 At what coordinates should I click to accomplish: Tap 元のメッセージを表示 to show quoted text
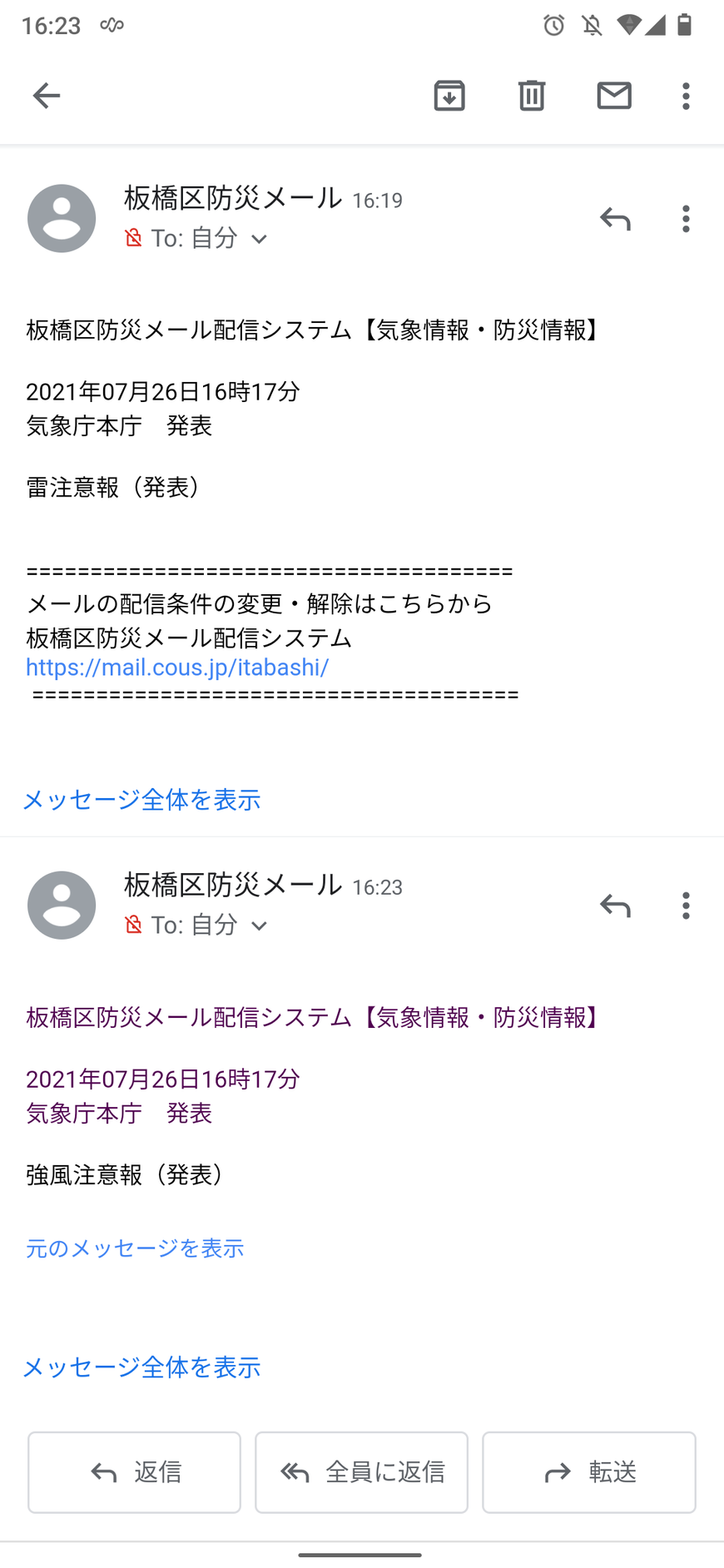pyautogui.click(x=135, y=1248)
